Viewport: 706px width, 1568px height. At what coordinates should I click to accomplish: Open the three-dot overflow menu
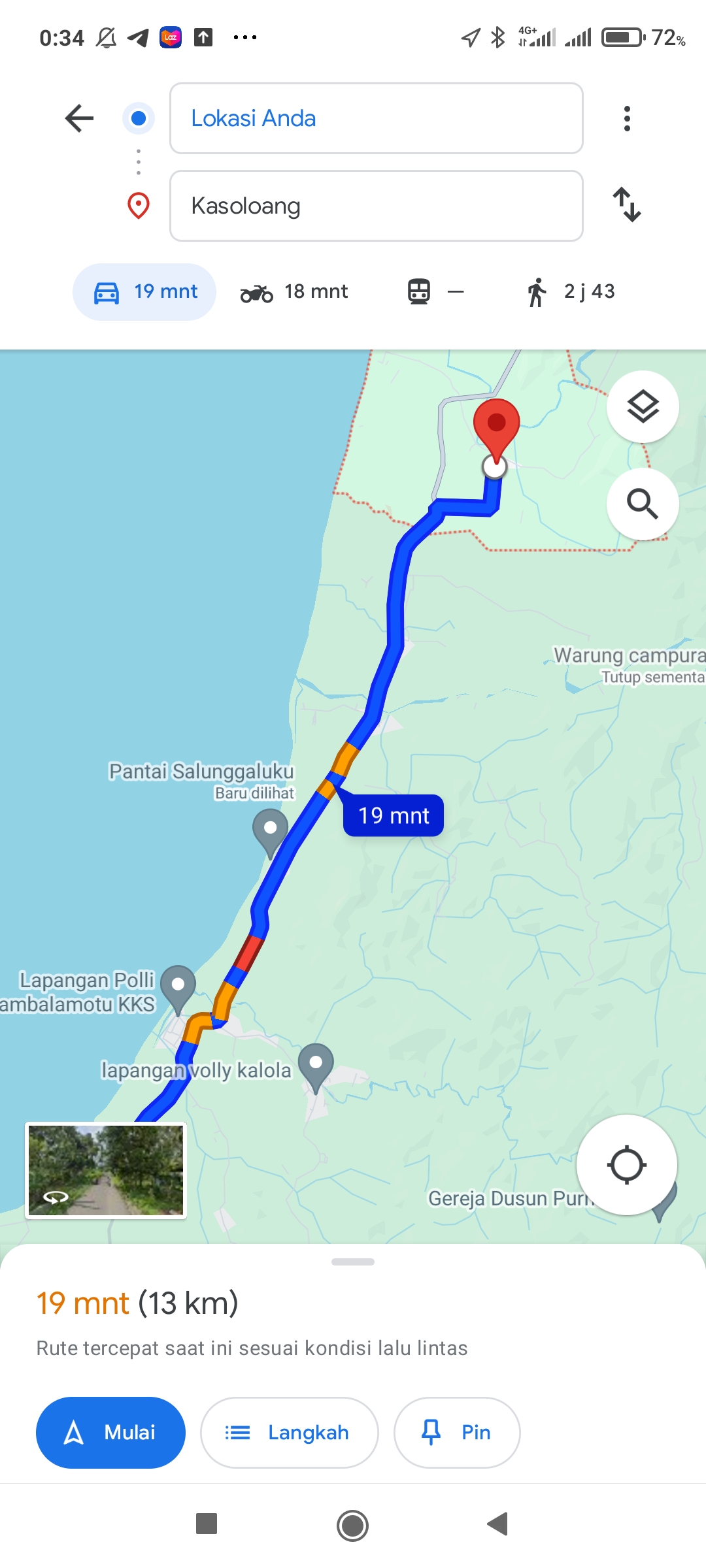pyautogui.click(x=627, y=119)
